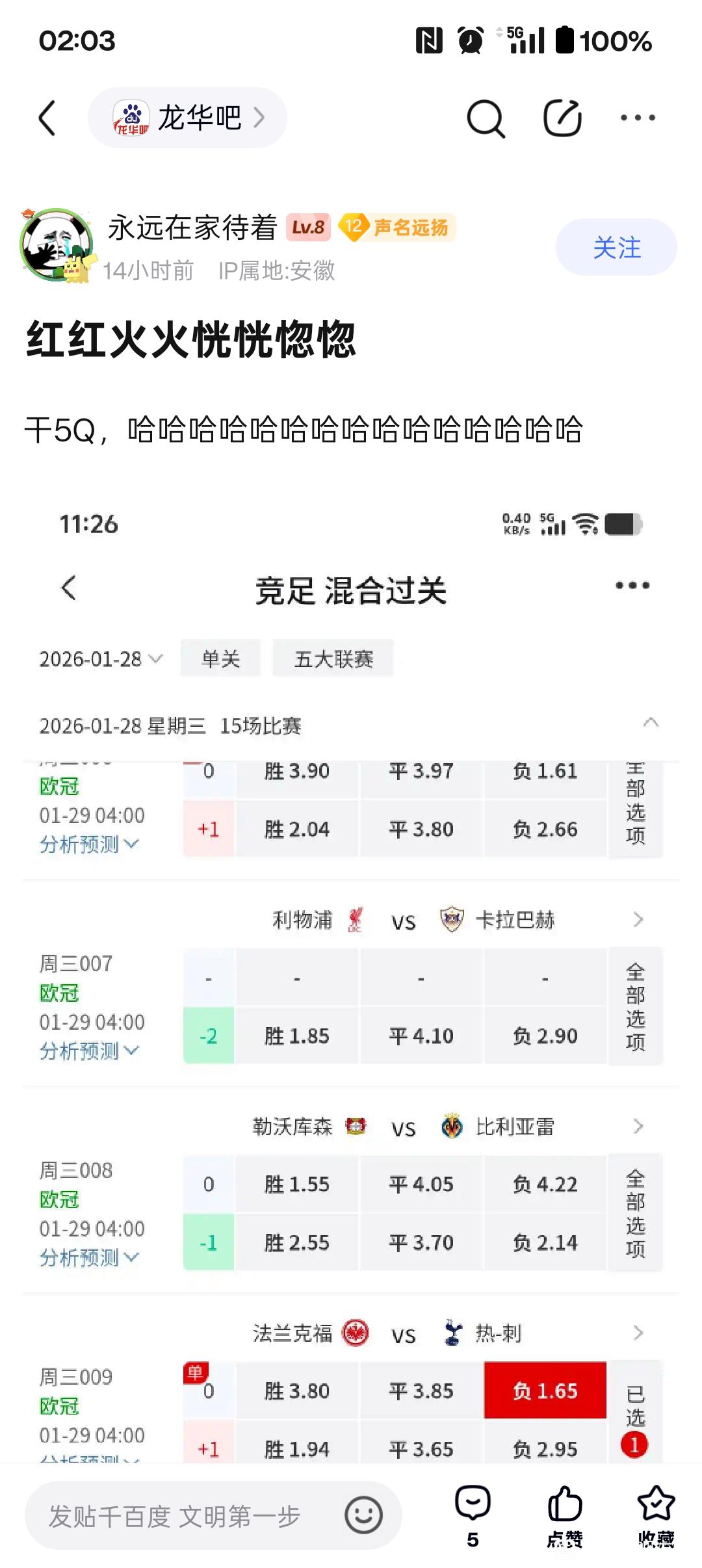The width and height of the screenshot is (702, 1568).
Task: Open the post's attached screenshot image
Action: point(351,975)
